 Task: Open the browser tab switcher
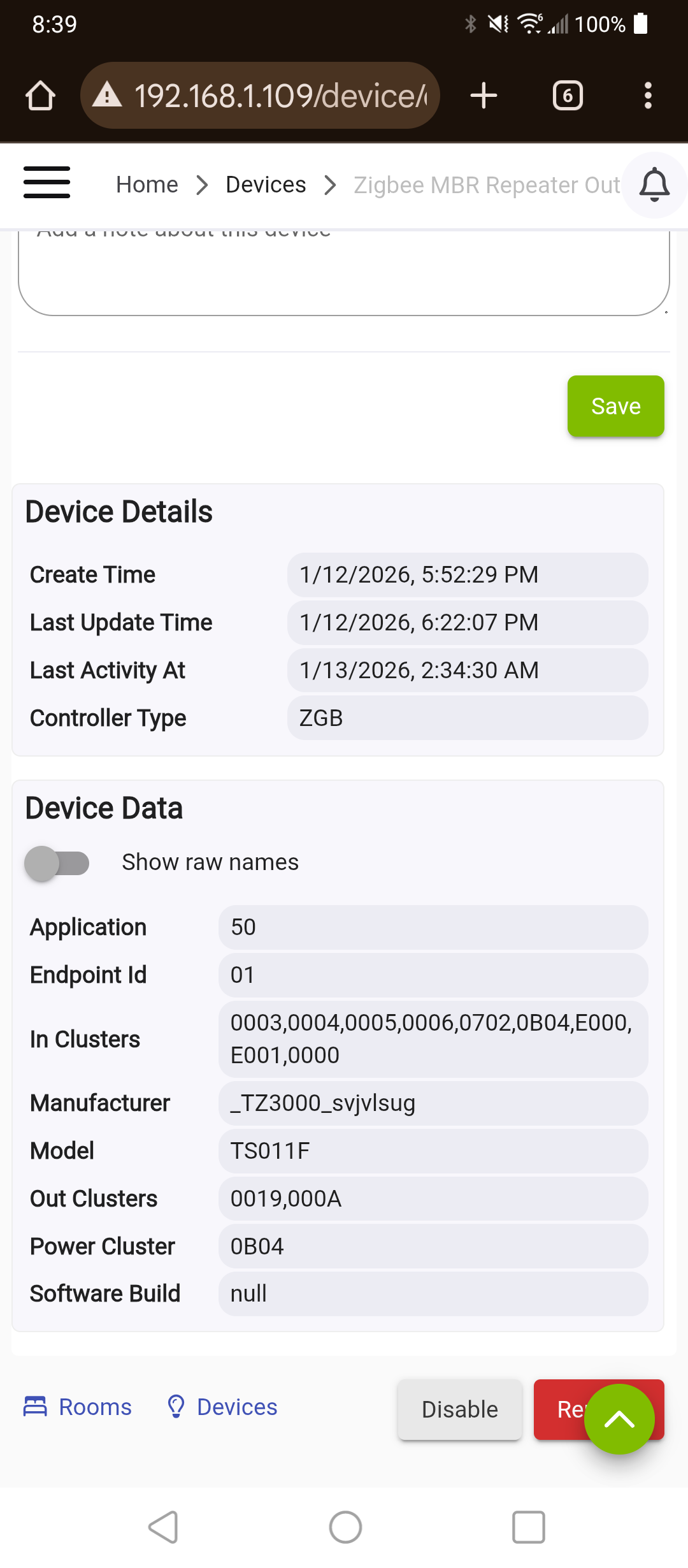point(568,96)
